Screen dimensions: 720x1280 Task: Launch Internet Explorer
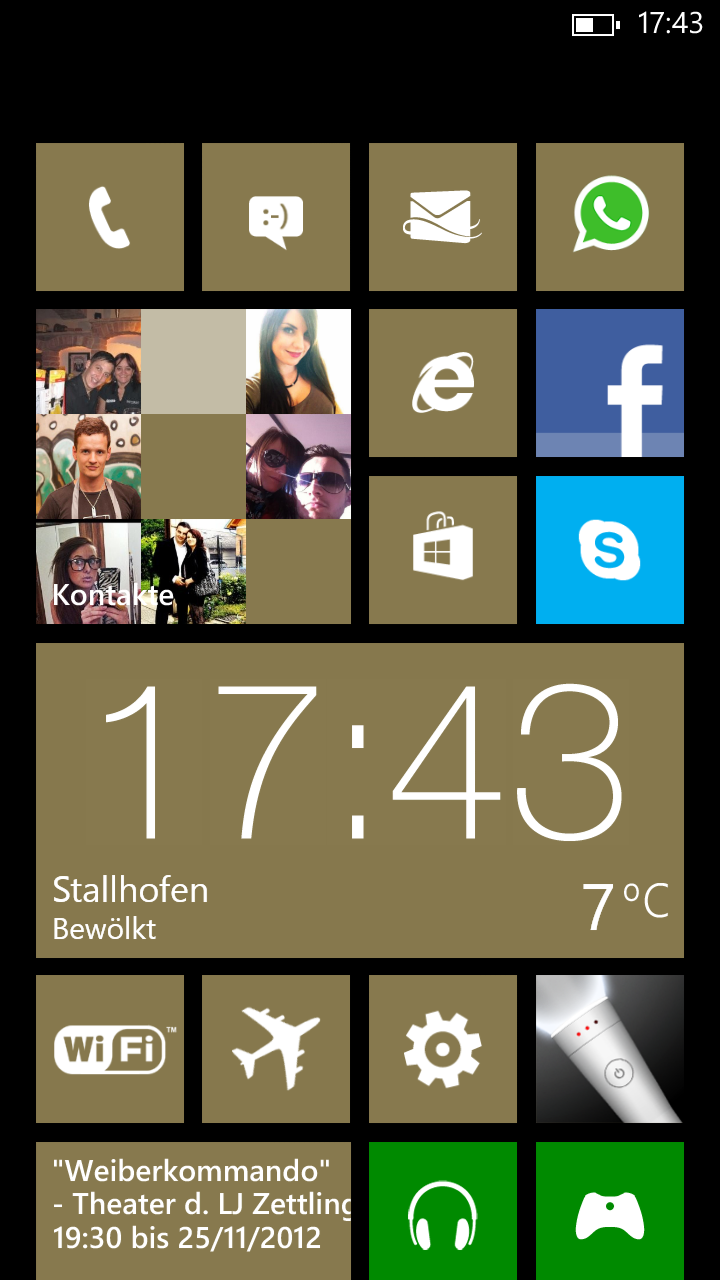443,383
